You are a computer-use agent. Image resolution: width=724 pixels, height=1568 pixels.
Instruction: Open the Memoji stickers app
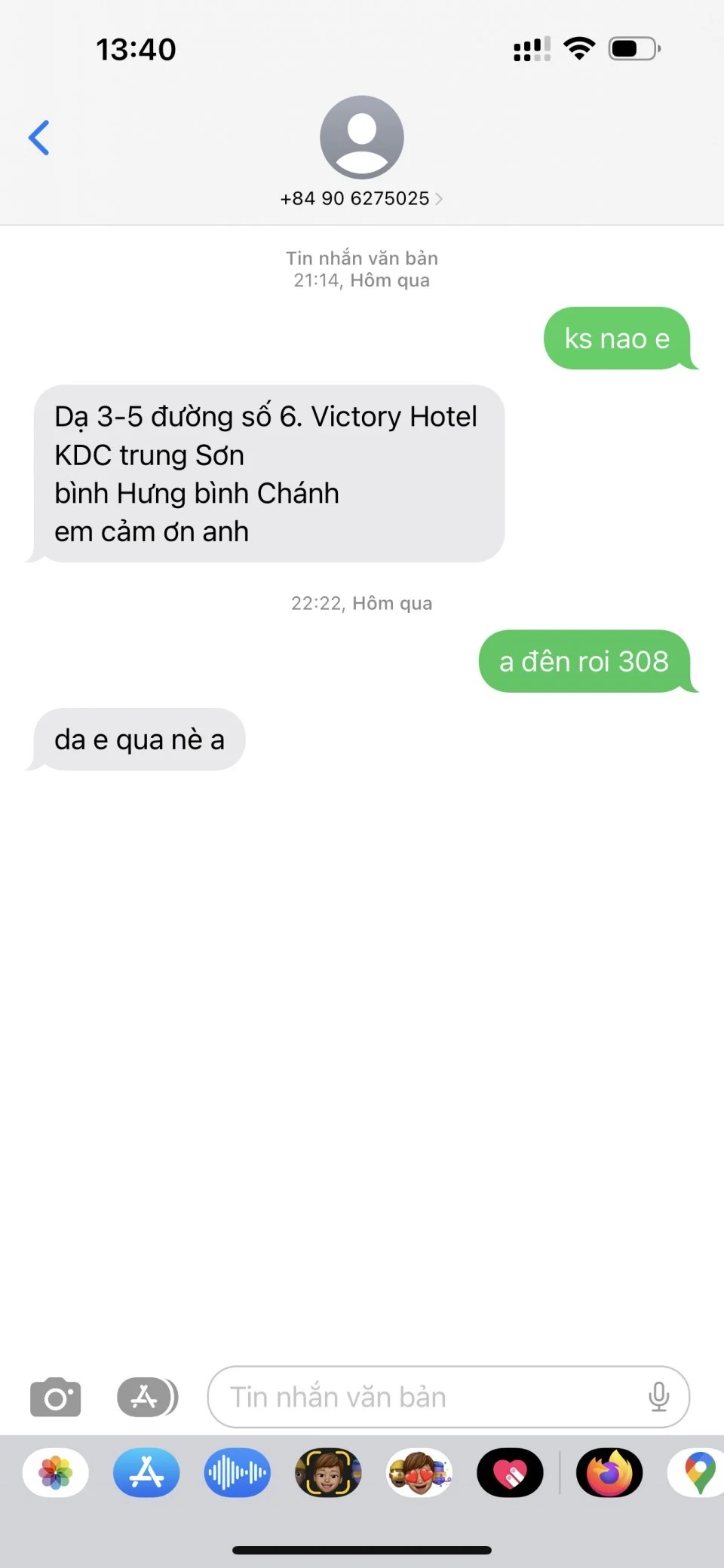(419, 1472)
